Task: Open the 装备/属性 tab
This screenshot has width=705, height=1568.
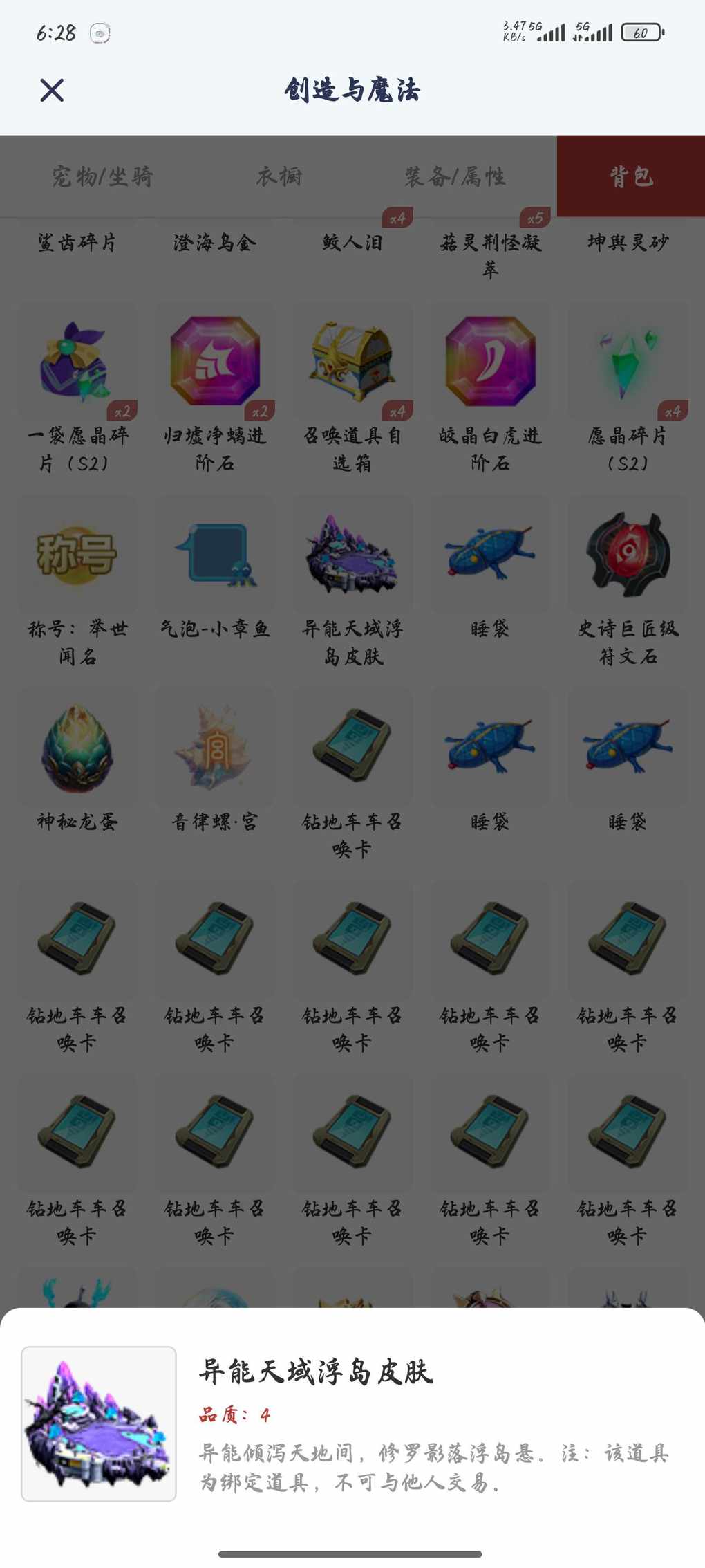Action: pyautogui.click(x=455, y=176)
